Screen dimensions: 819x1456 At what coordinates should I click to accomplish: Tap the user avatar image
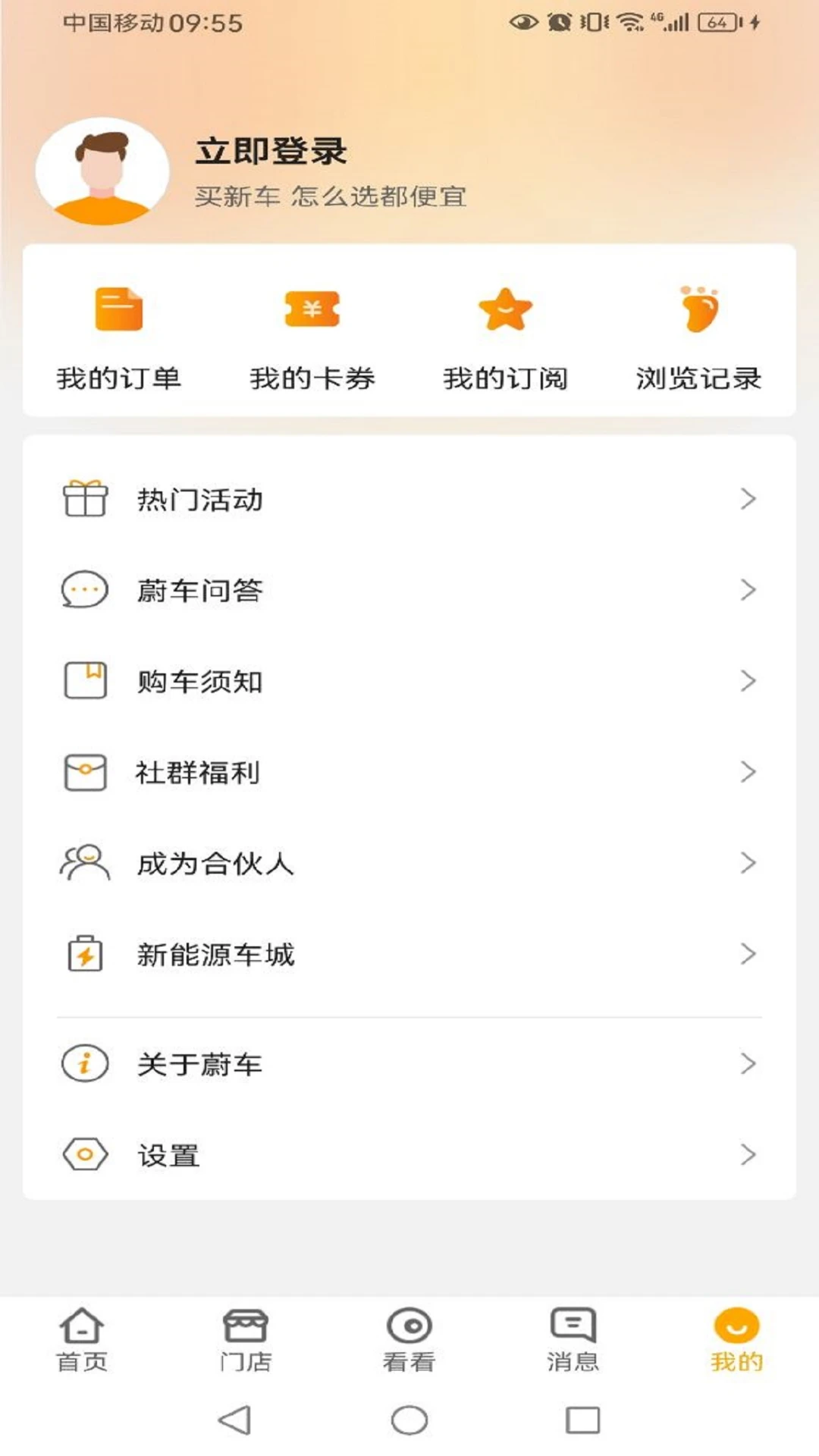pyautogui.click(x=102, y=169)
